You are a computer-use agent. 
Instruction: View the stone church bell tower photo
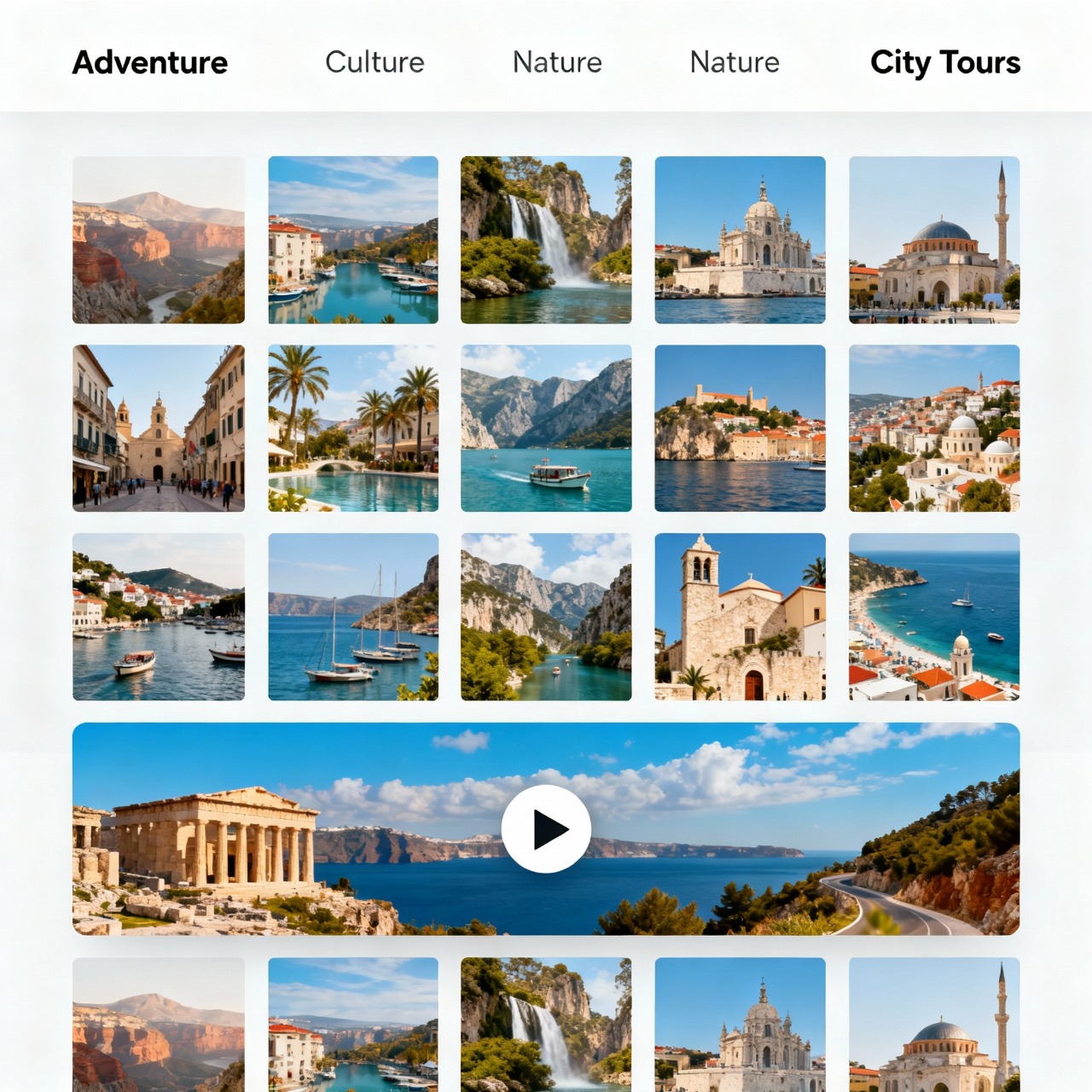click(740, 617)
